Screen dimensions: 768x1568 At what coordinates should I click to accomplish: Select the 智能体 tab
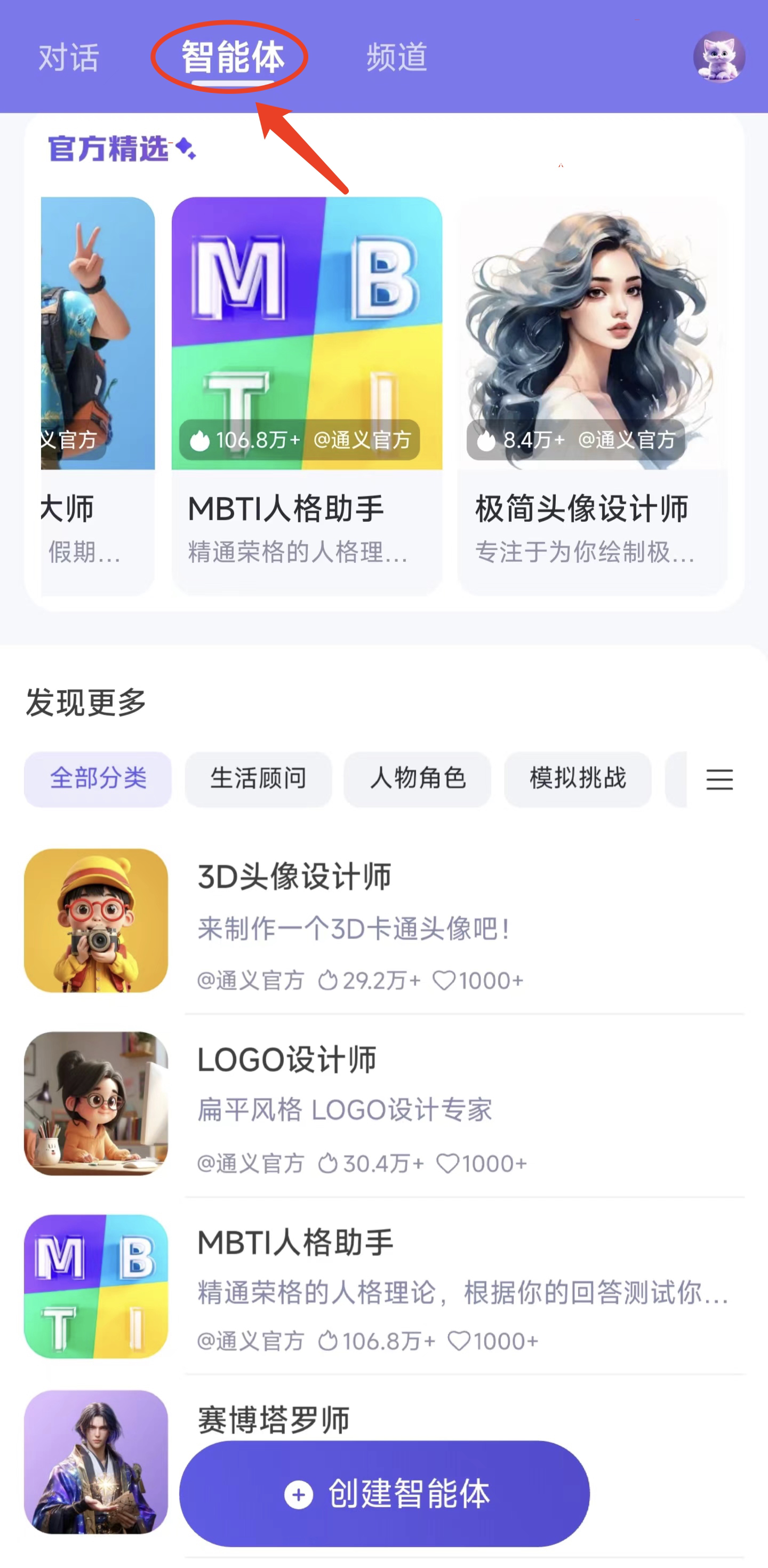(x=233, y=58)
